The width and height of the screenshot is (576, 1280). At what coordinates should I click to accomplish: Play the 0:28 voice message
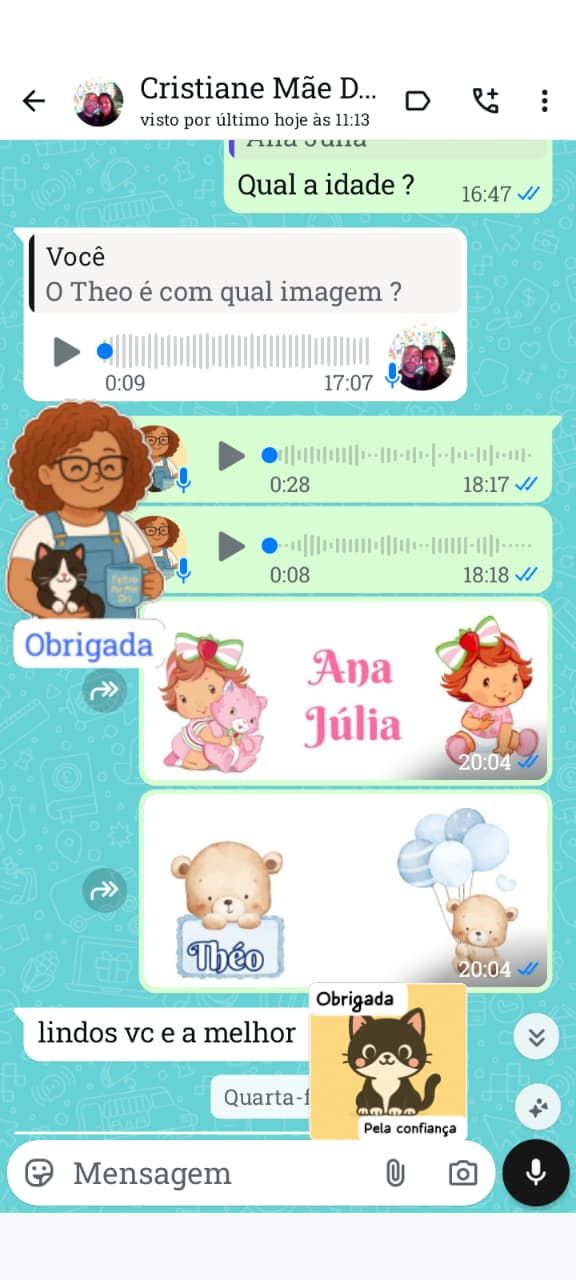pos(231,456)
